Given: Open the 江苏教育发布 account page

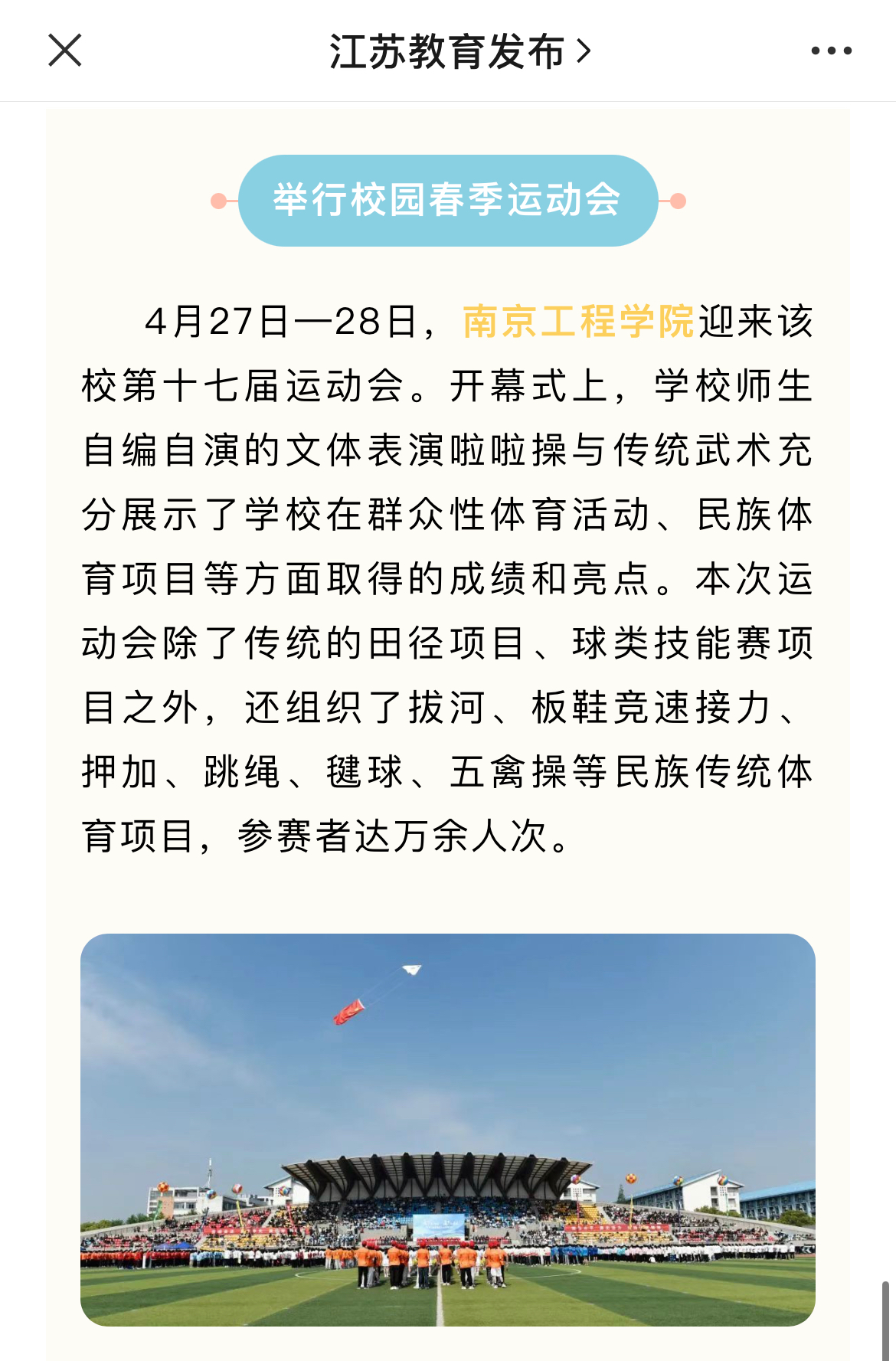Looking at the screenshot, I should (x=459, y=51).
